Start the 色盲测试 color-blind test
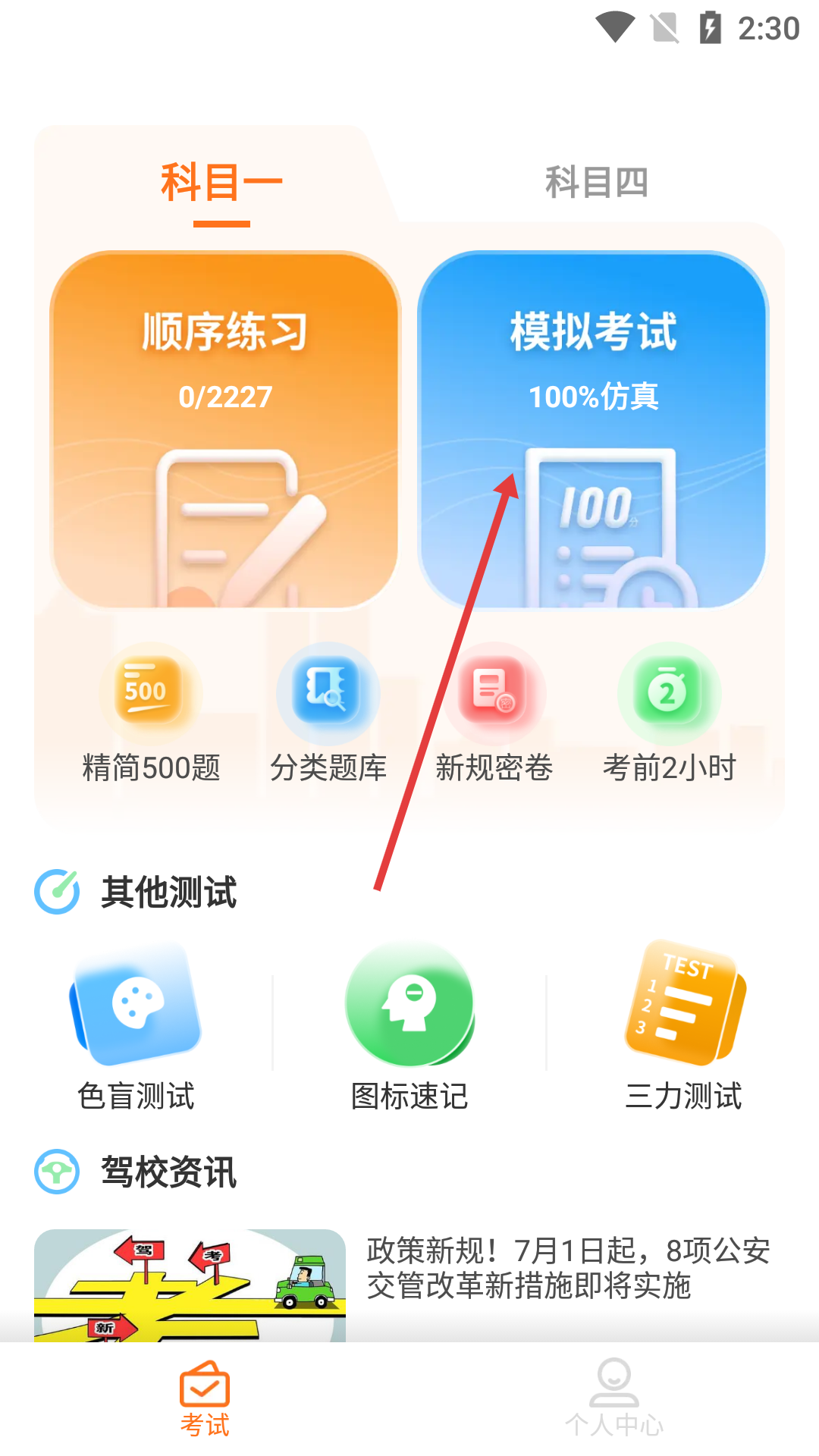The height and width of the screenshot is (1456, 819). tap(136, 1028)
